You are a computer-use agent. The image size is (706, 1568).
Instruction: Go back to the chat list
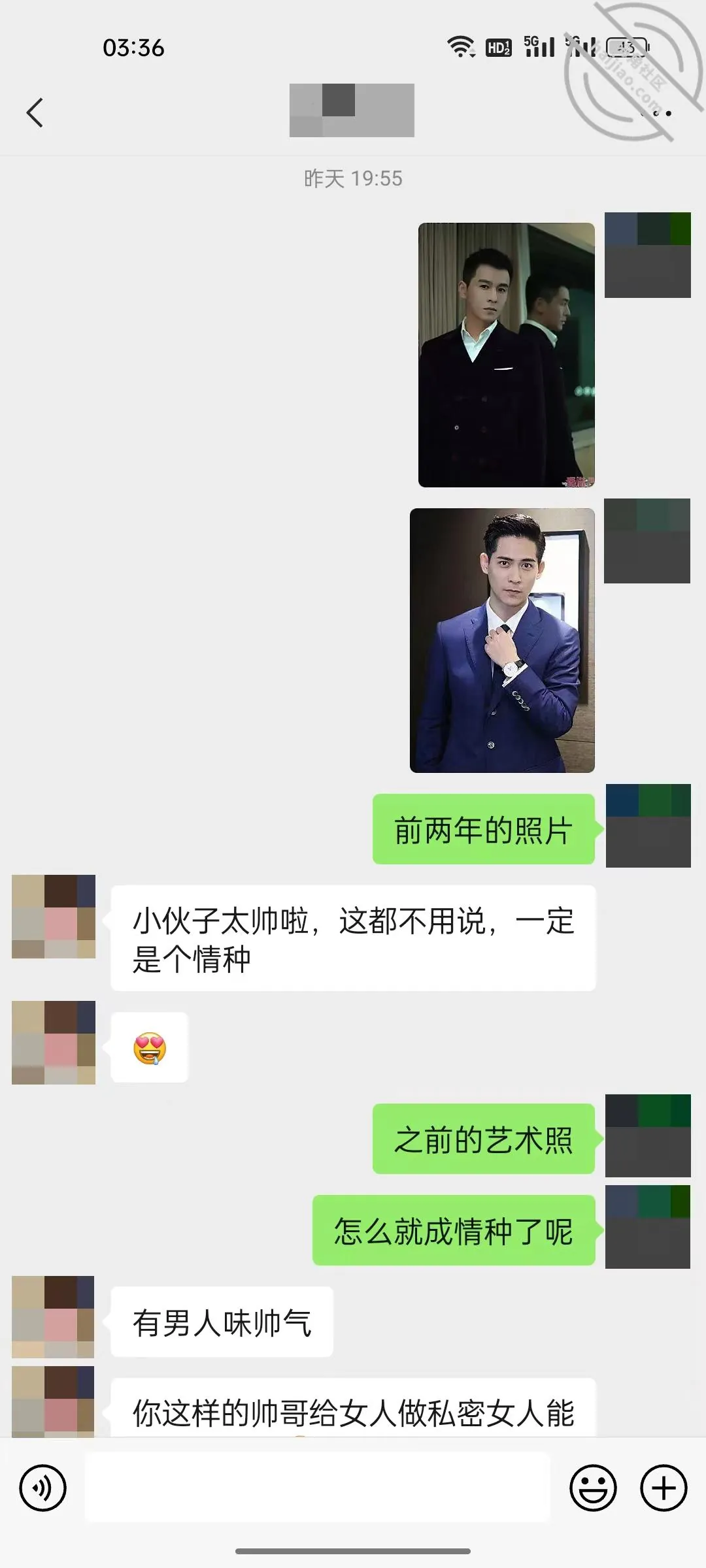click(35, 112)
